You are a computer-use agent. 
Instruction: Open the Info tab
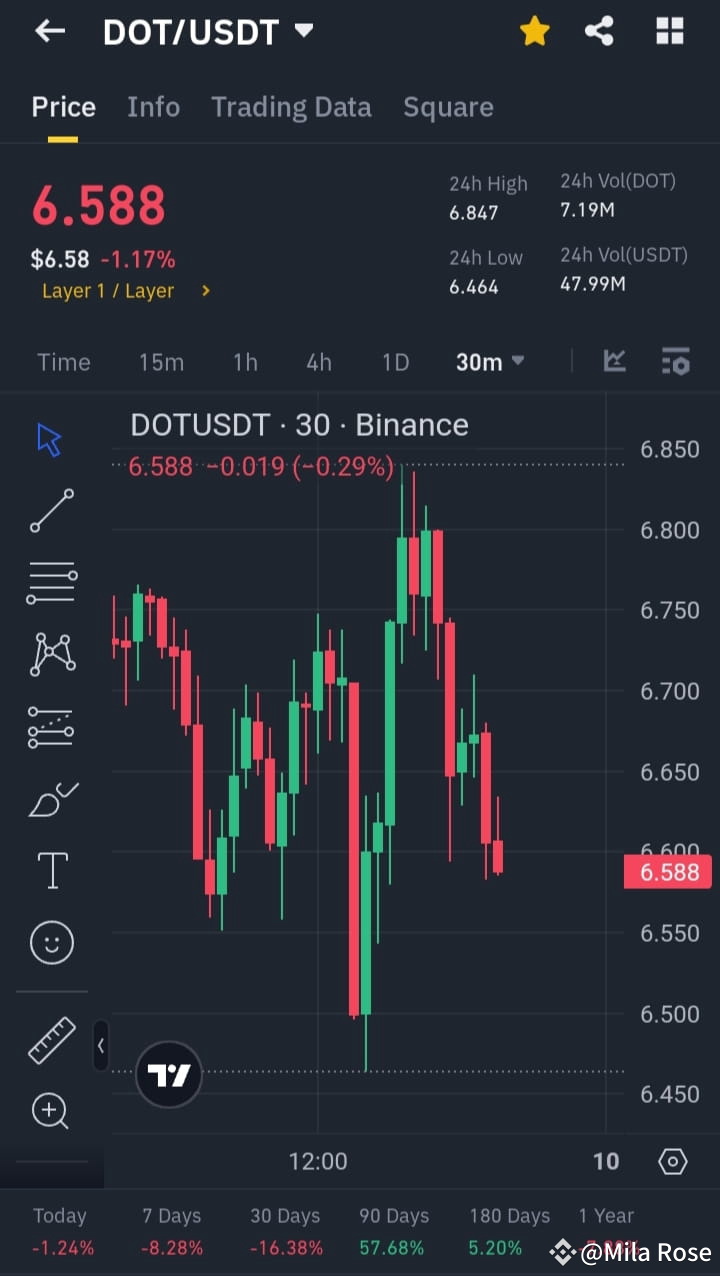coord(153,107)
